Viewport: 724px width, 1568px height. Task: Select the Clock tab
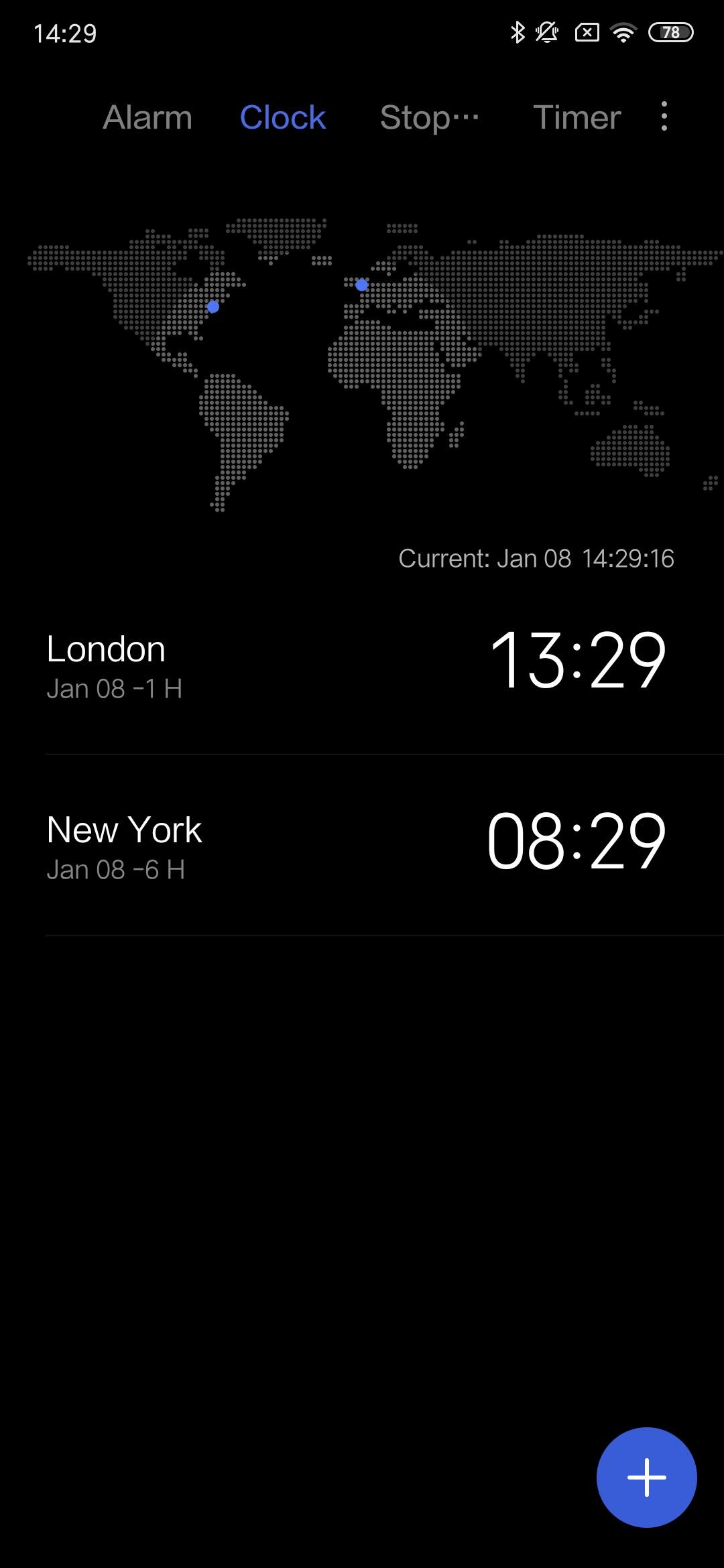pyautogui.click(x=282, y=117)
